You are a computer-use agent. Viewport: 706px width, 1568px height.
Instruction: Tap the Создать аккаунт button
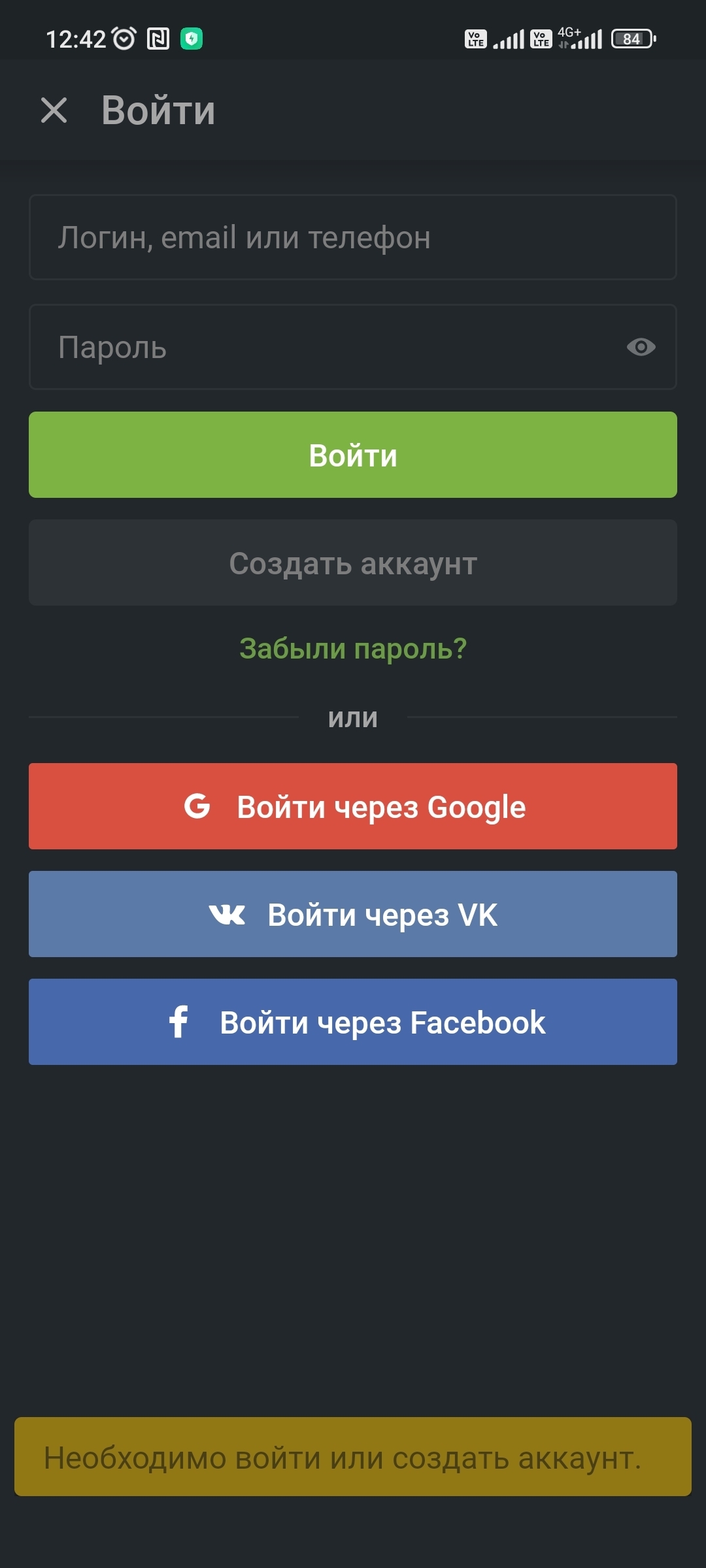[353, 563]
